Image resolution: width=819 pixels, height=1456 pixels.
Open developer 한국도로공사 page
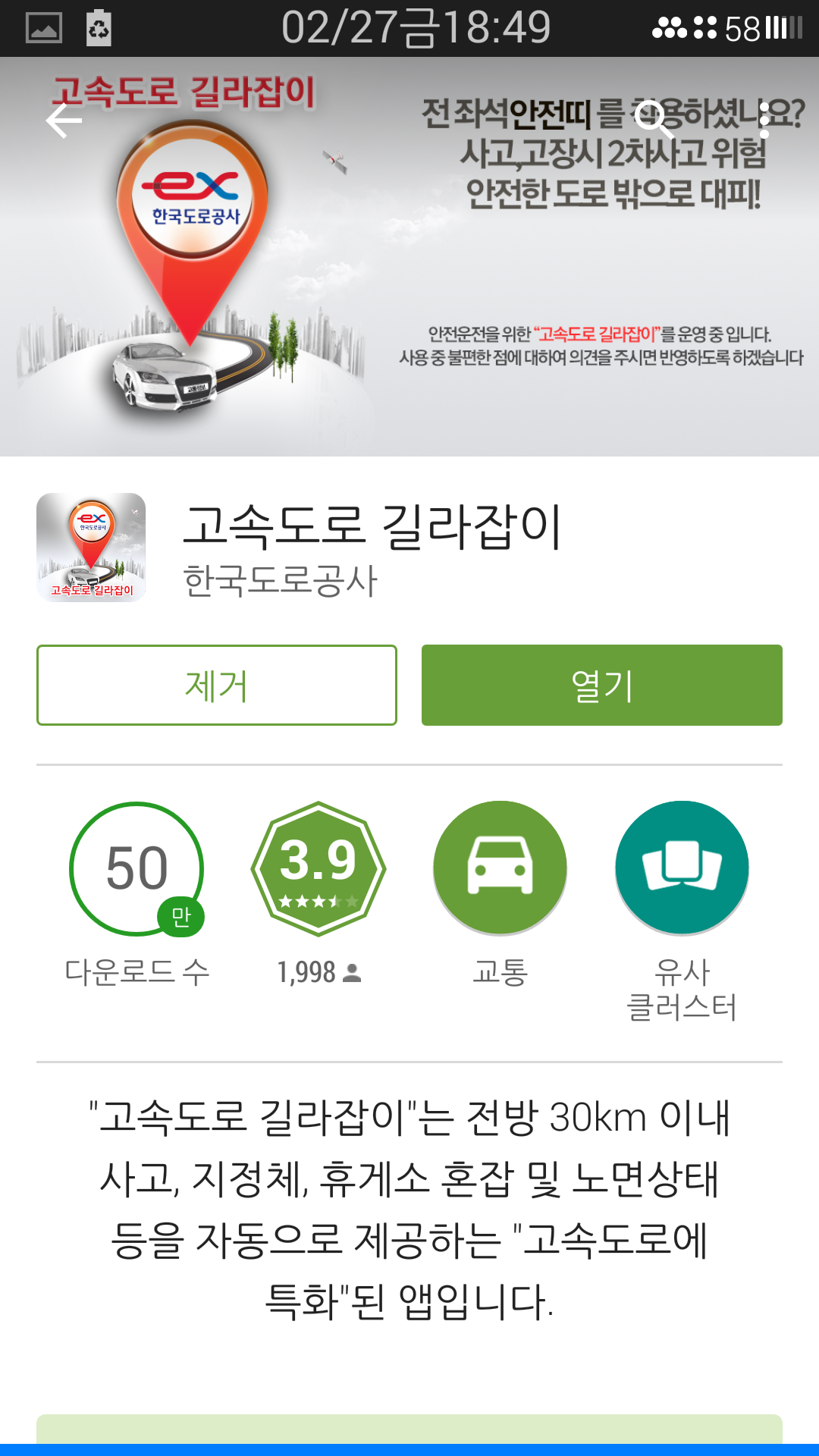tap(281, 582)
